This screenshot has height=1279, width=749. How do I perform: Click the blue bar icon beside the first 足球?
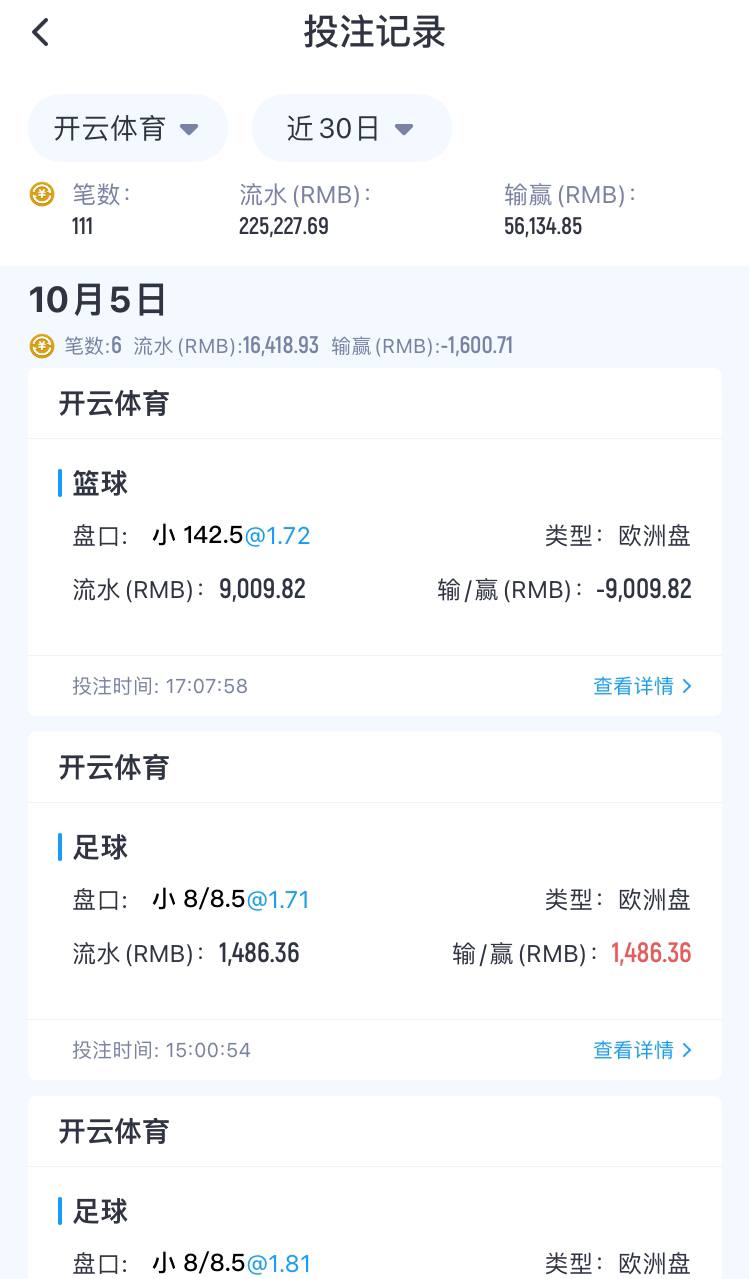[59, 848]
